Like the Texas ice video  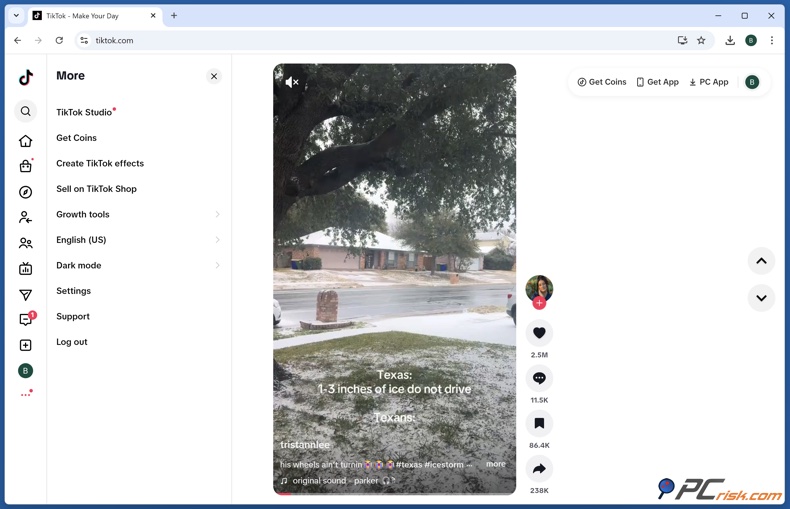click(539, 333)
